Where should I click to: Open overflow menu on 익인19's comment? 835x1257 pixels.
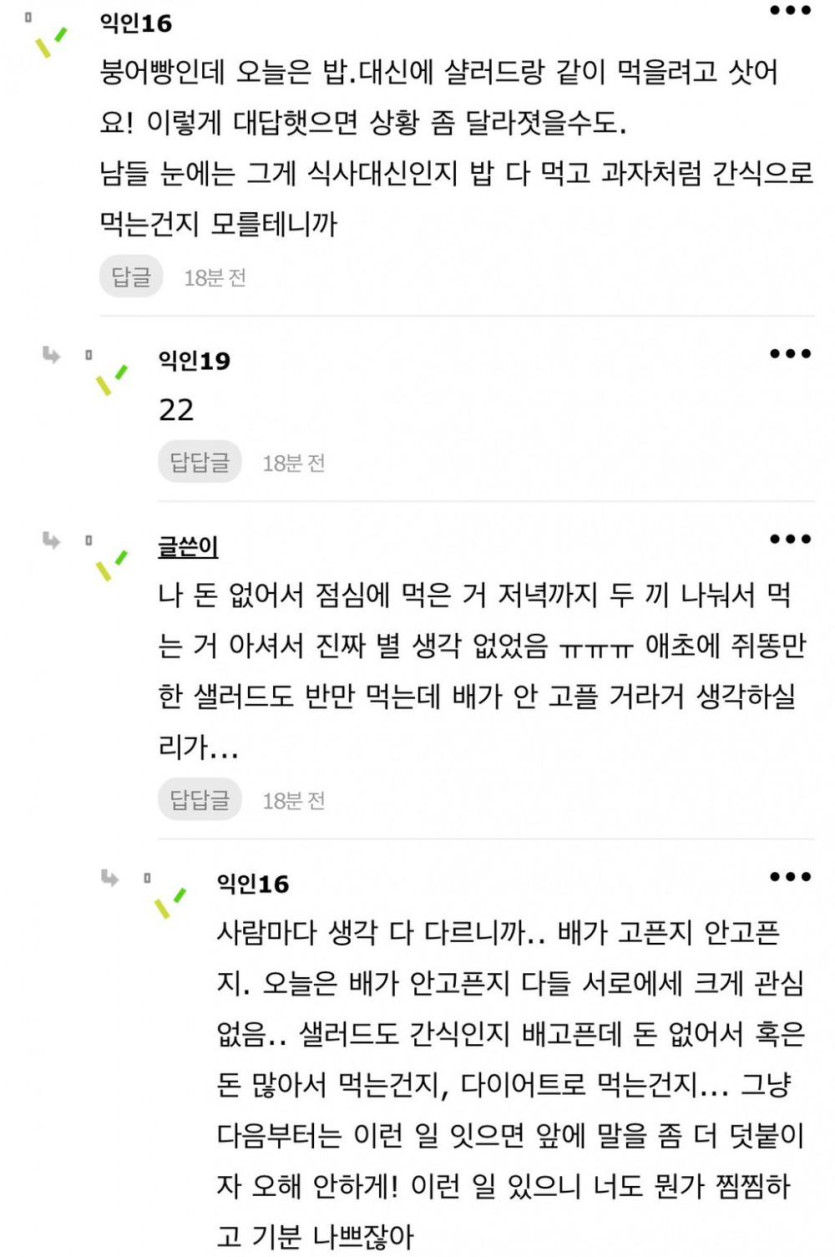(789, 354)
